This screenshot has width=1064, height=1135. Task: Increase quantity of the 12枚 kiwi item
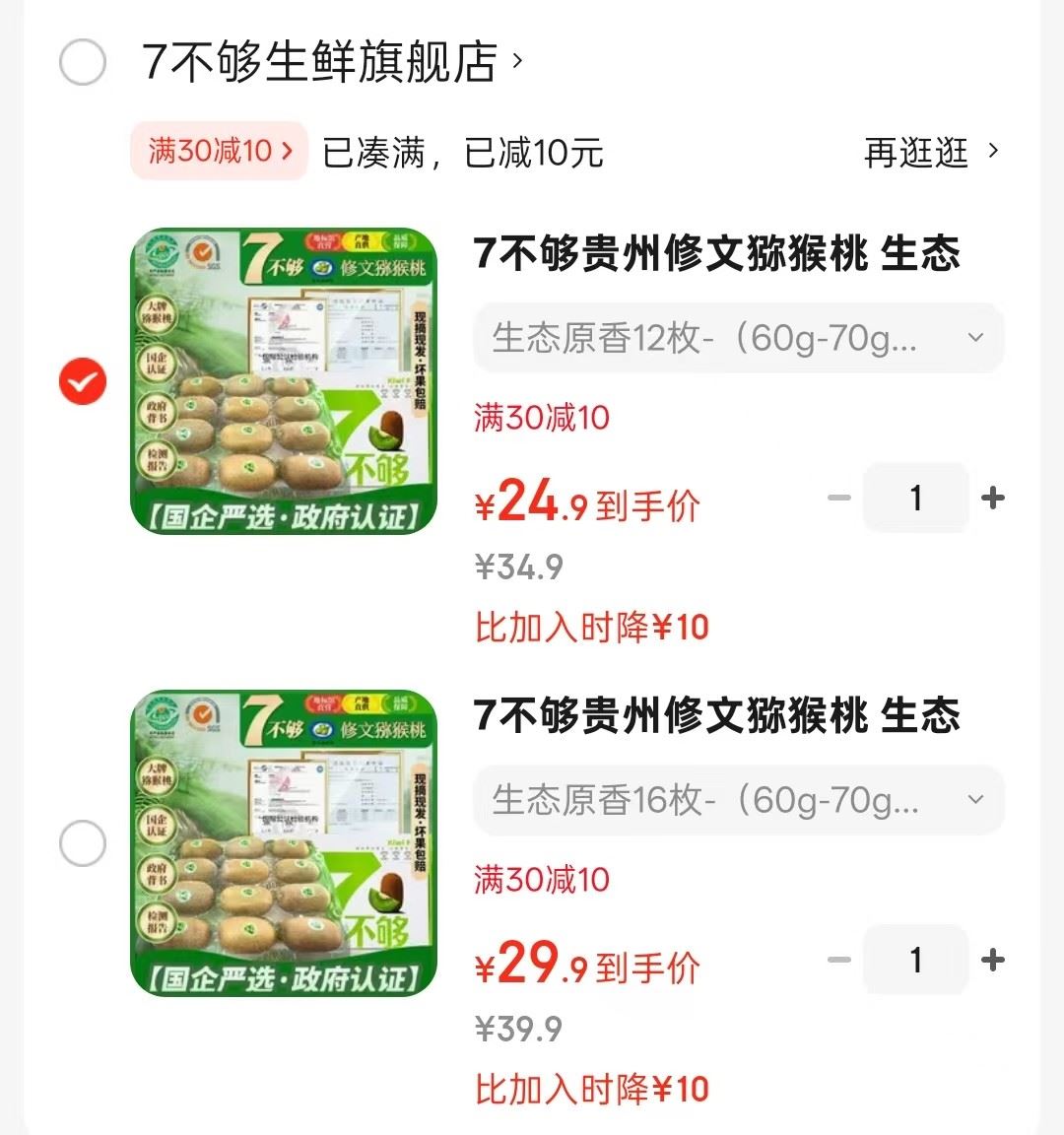pyautogui.click(x=993, y=499)
